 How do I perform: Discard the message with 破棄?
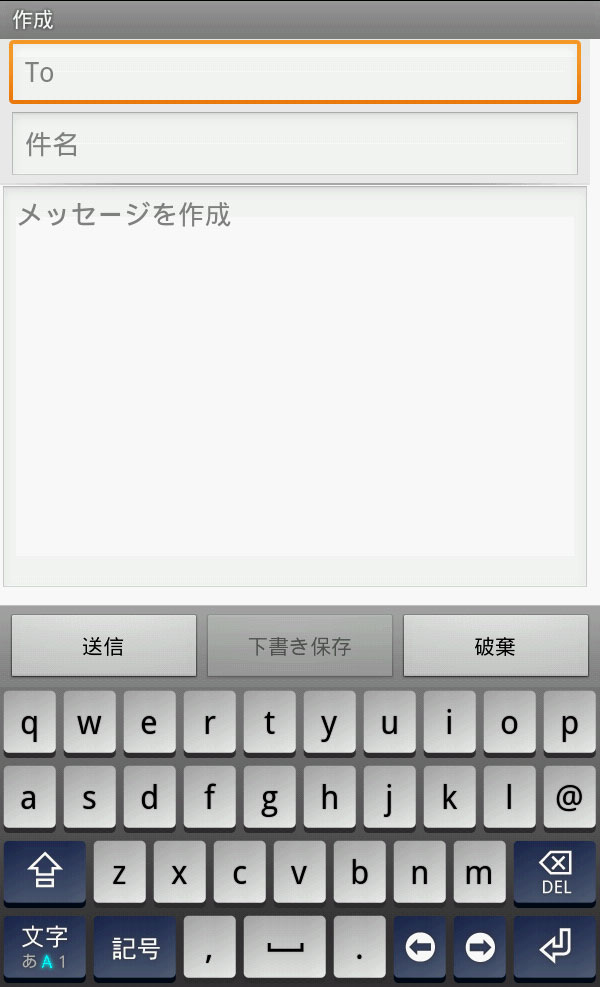pyautogui.click(x=495, y=646)
